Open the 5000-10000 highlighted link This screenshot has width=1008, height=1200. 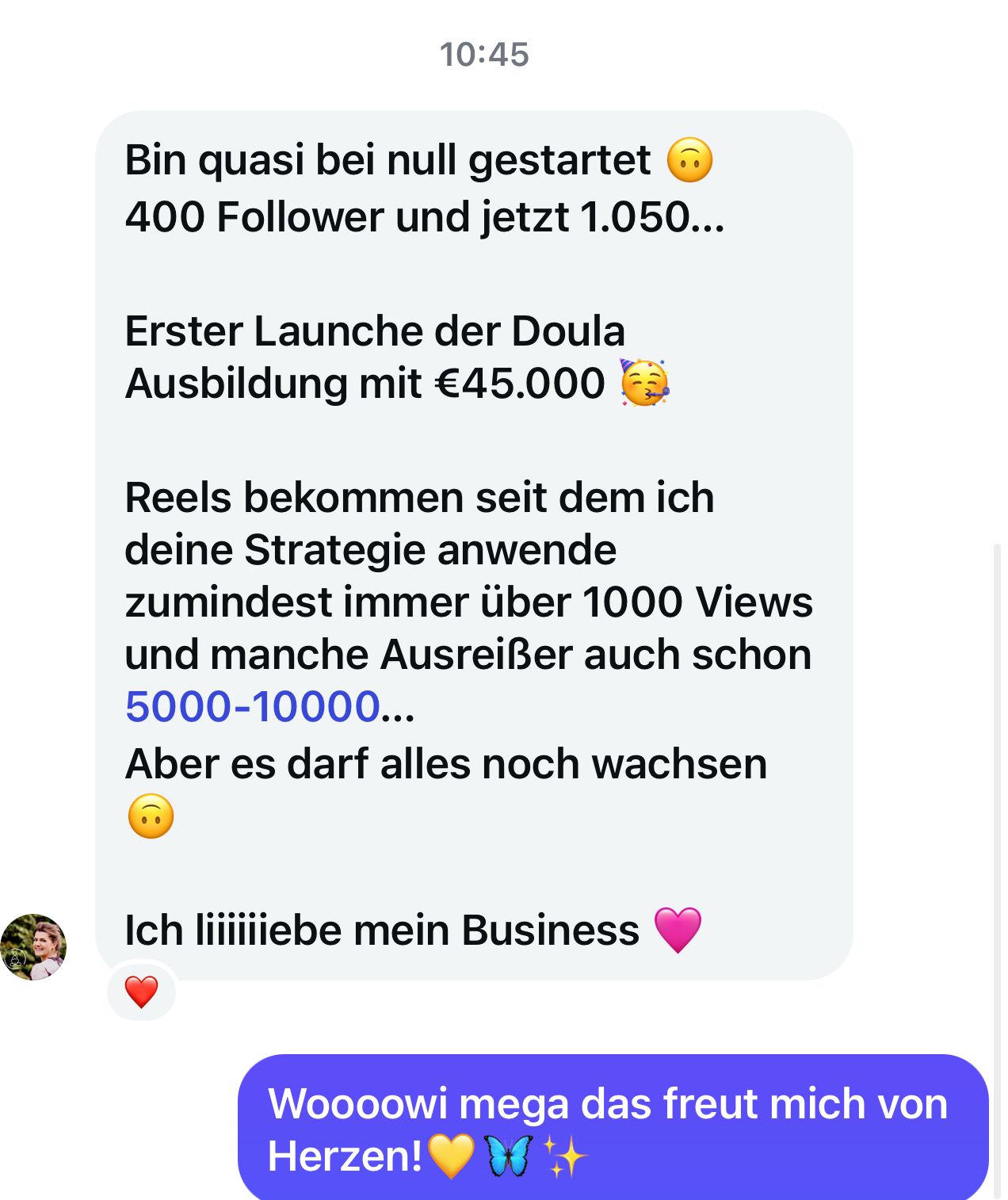(x=248, y=707)
